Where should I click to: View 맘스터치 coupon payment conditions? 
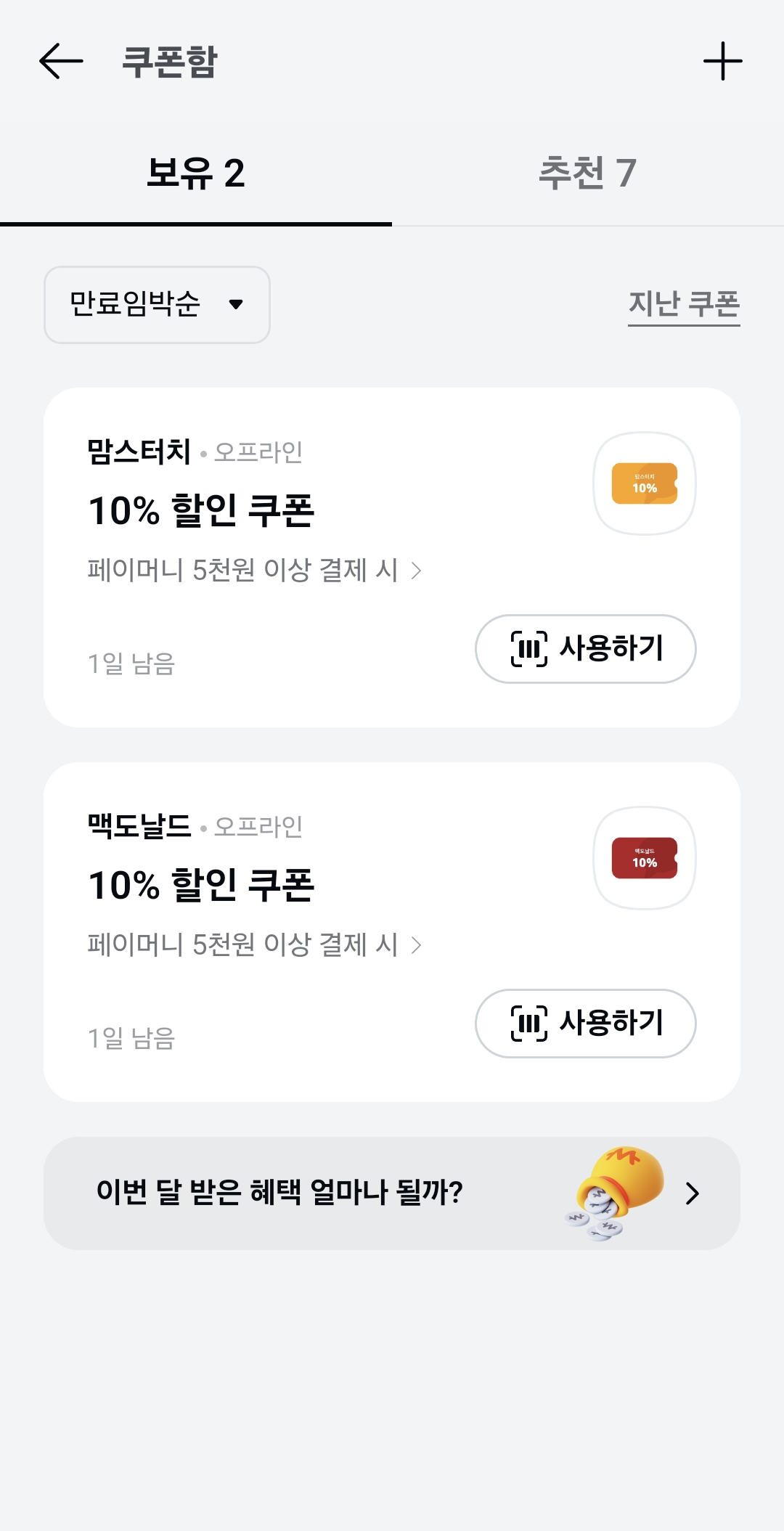pos(254,570)
